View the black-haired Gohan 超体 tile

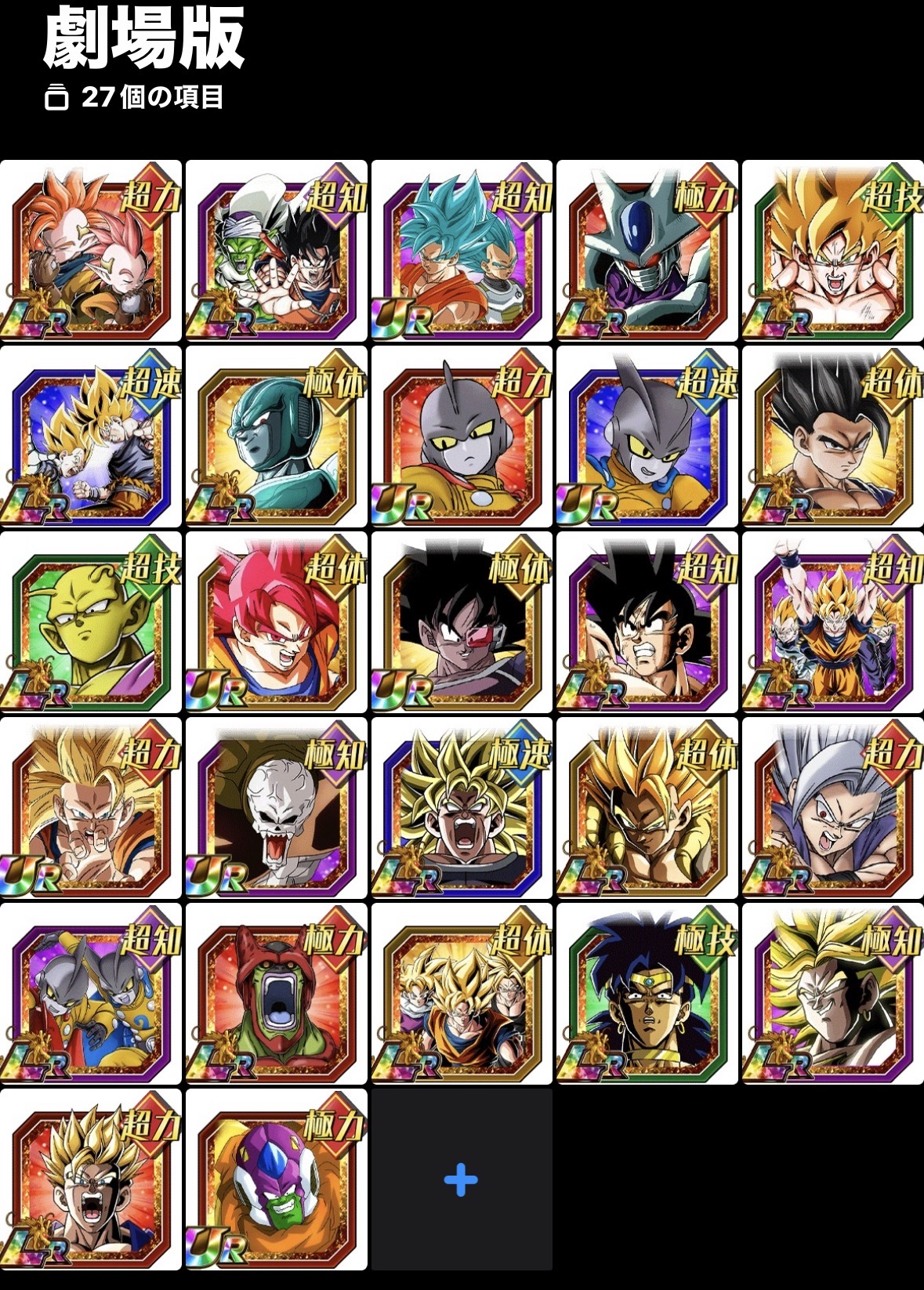[832, 437]
